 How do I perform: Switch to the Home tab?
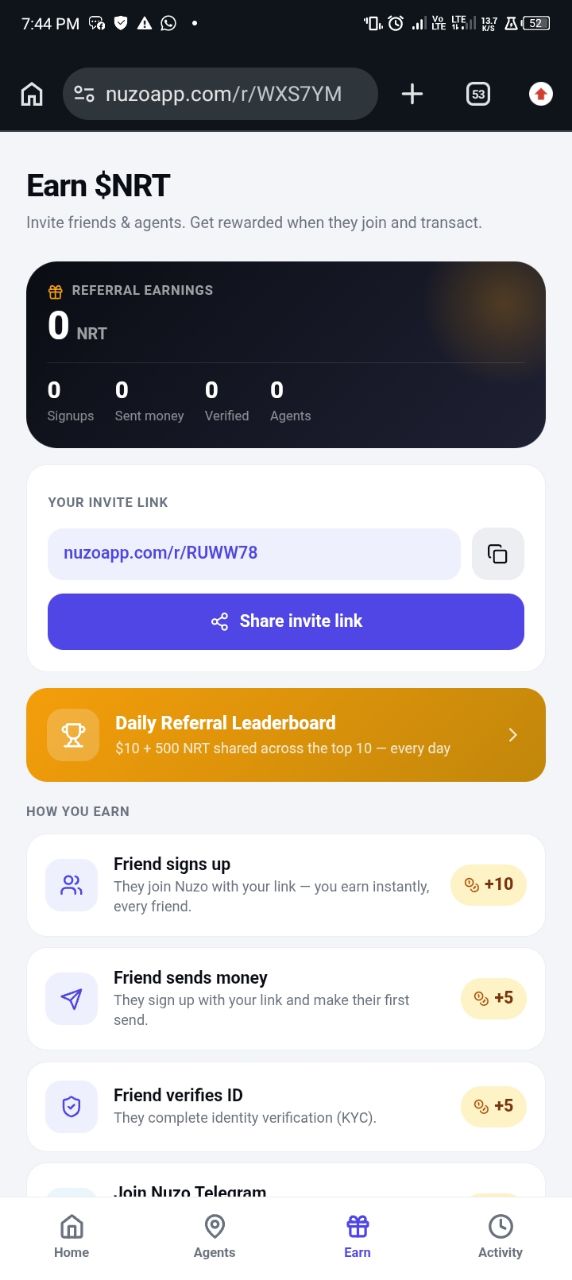click(72, 1236)
